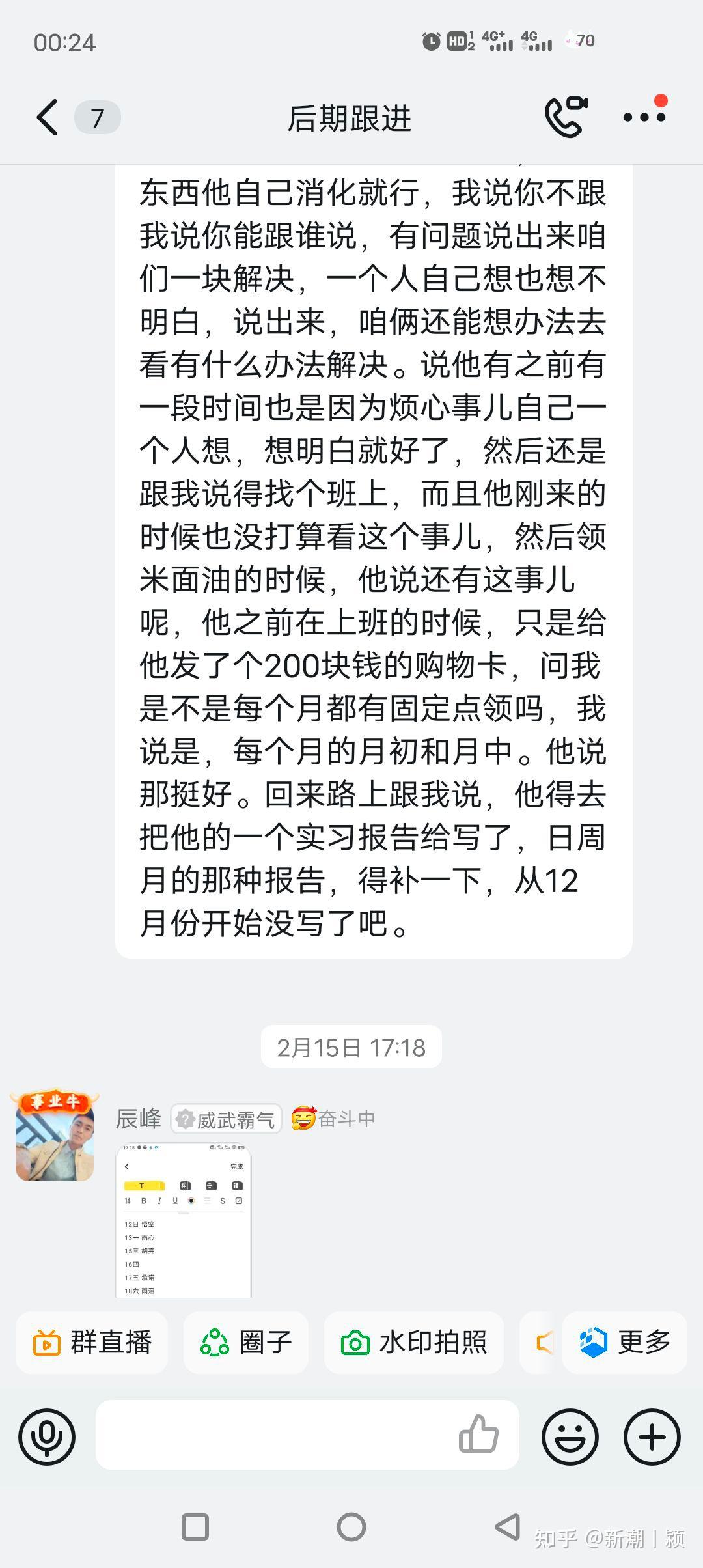703x1568 pixels.
Task: Open 辰峰's profile avatar
Action: point(55,1137)
